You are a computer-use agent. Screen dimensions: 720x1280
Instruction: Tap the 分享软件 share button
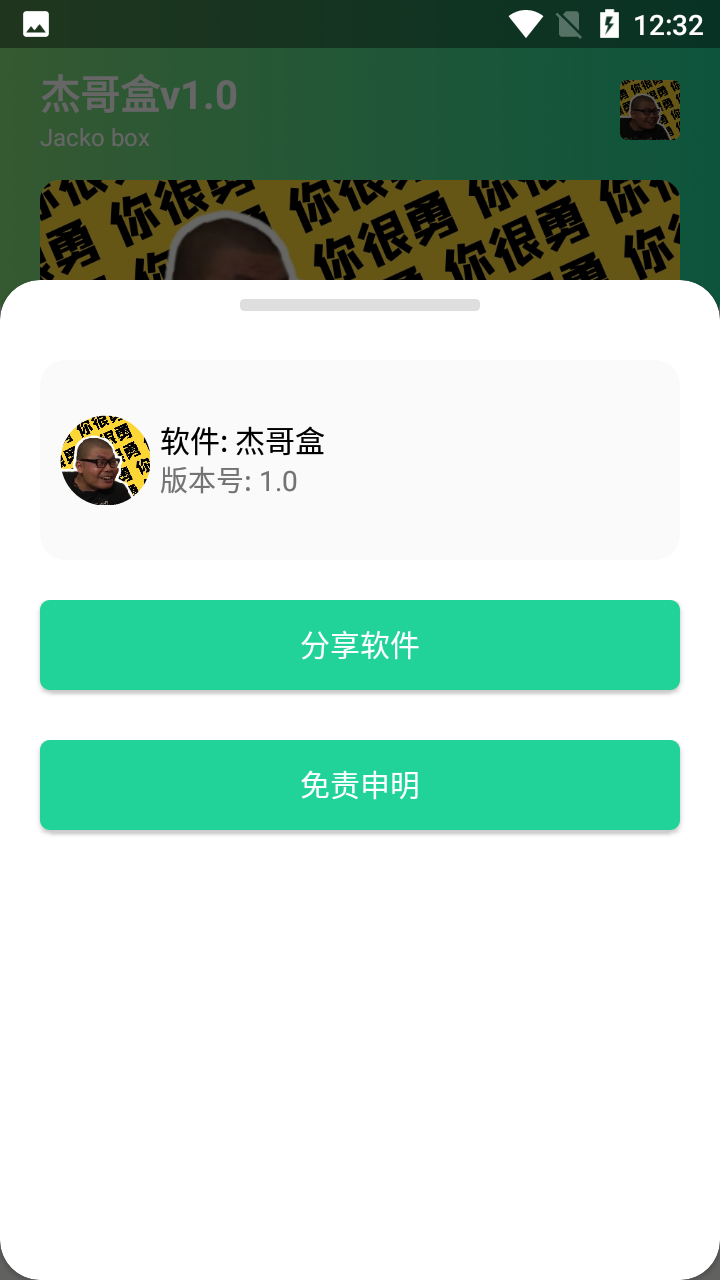coord(360,645)
